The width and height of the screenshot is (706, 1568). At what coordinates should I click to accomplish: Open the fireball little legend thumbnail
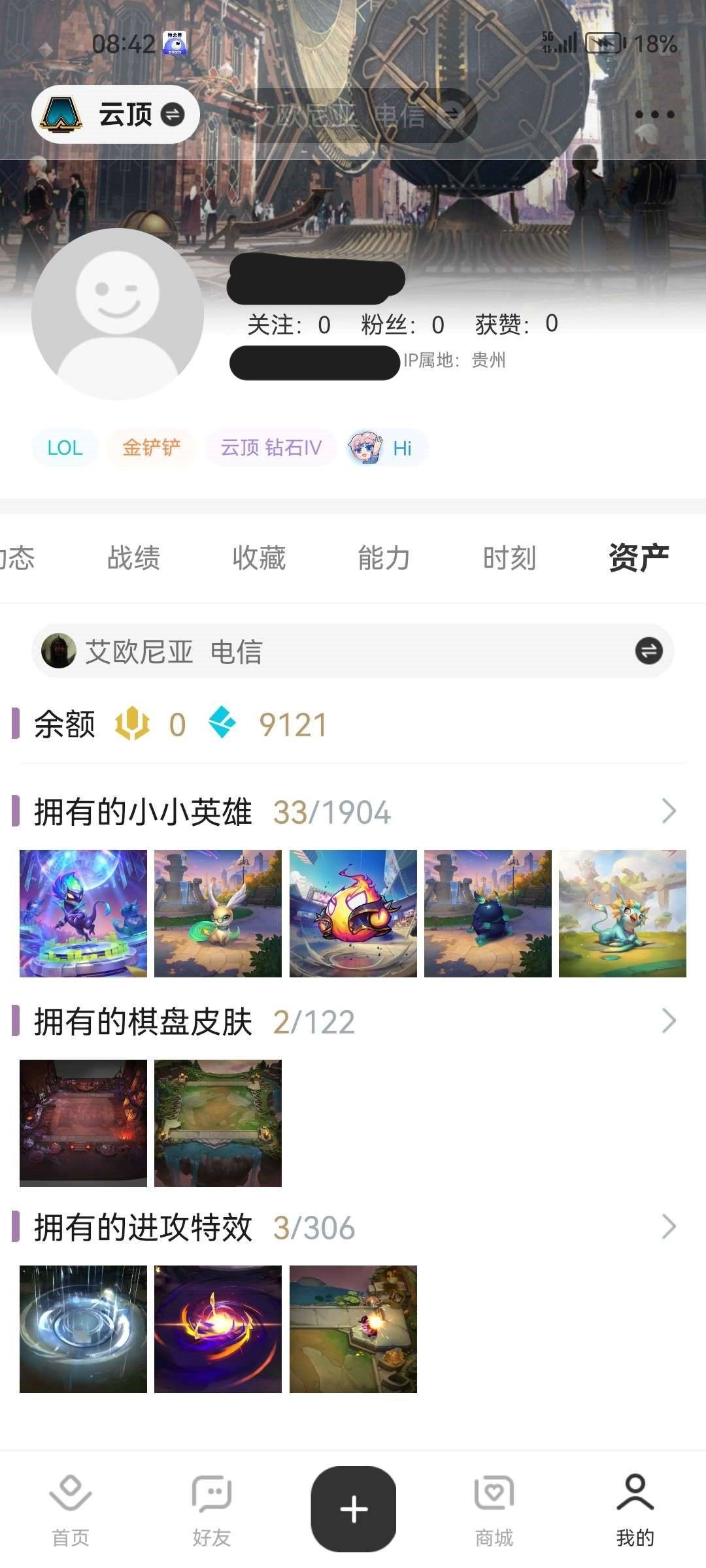coord(353,913)
